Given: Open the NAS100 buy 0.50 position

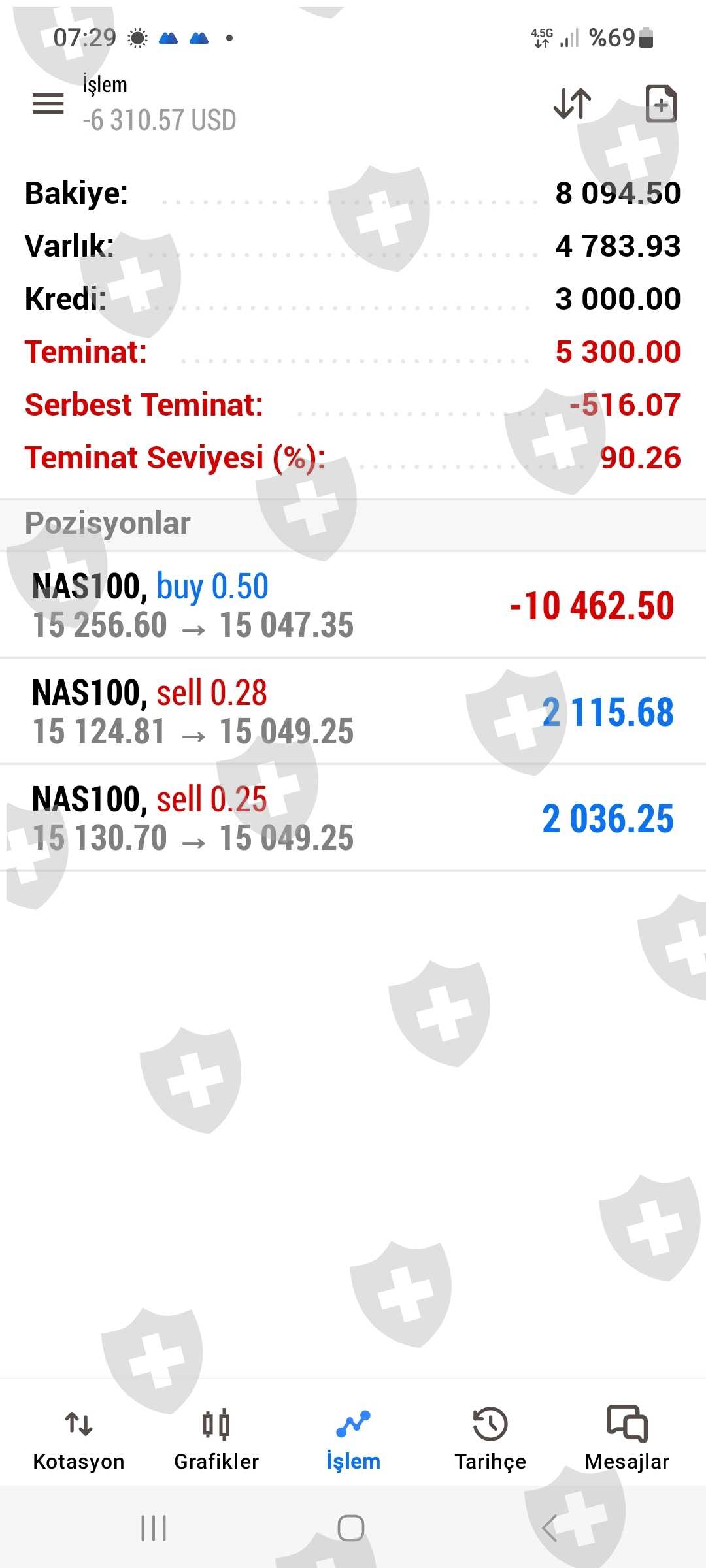Looking at the screenshot, I should [353, 605].
